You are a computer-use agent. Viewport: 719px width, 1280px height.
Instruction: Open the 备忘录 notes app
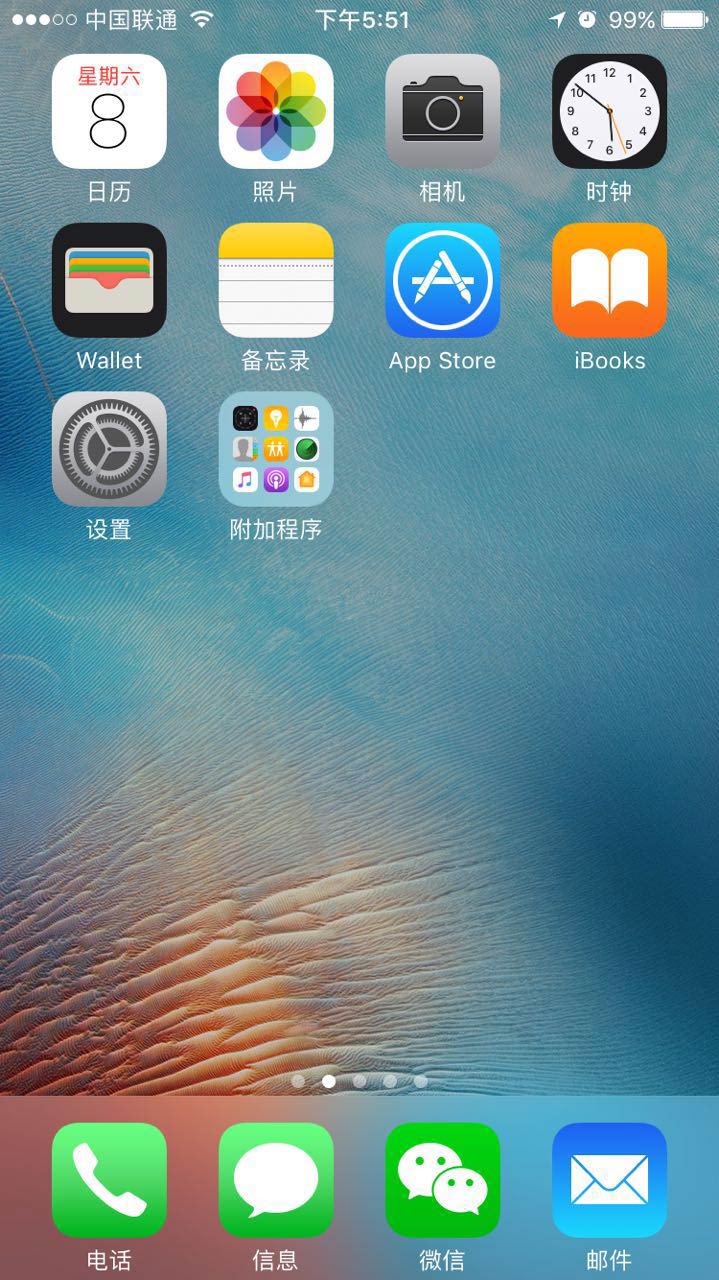pos(276,280)
